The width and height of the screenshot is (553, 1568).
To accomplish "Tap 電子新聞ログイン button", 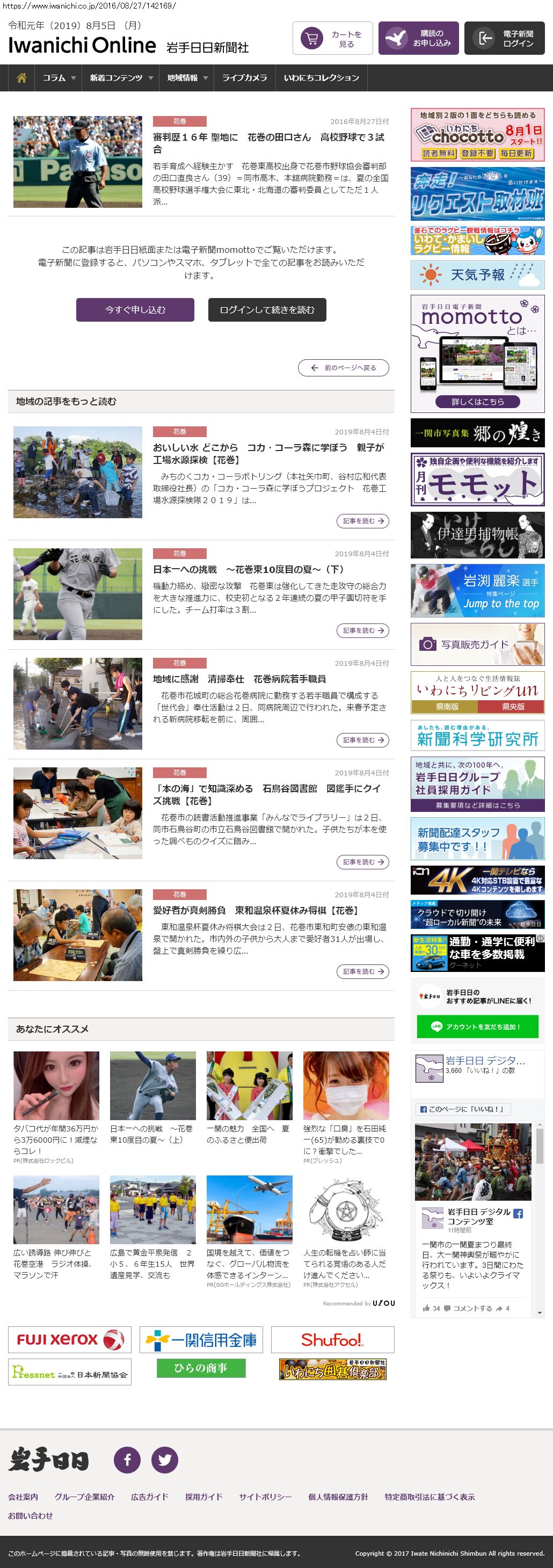I will [x=504, y=38].
